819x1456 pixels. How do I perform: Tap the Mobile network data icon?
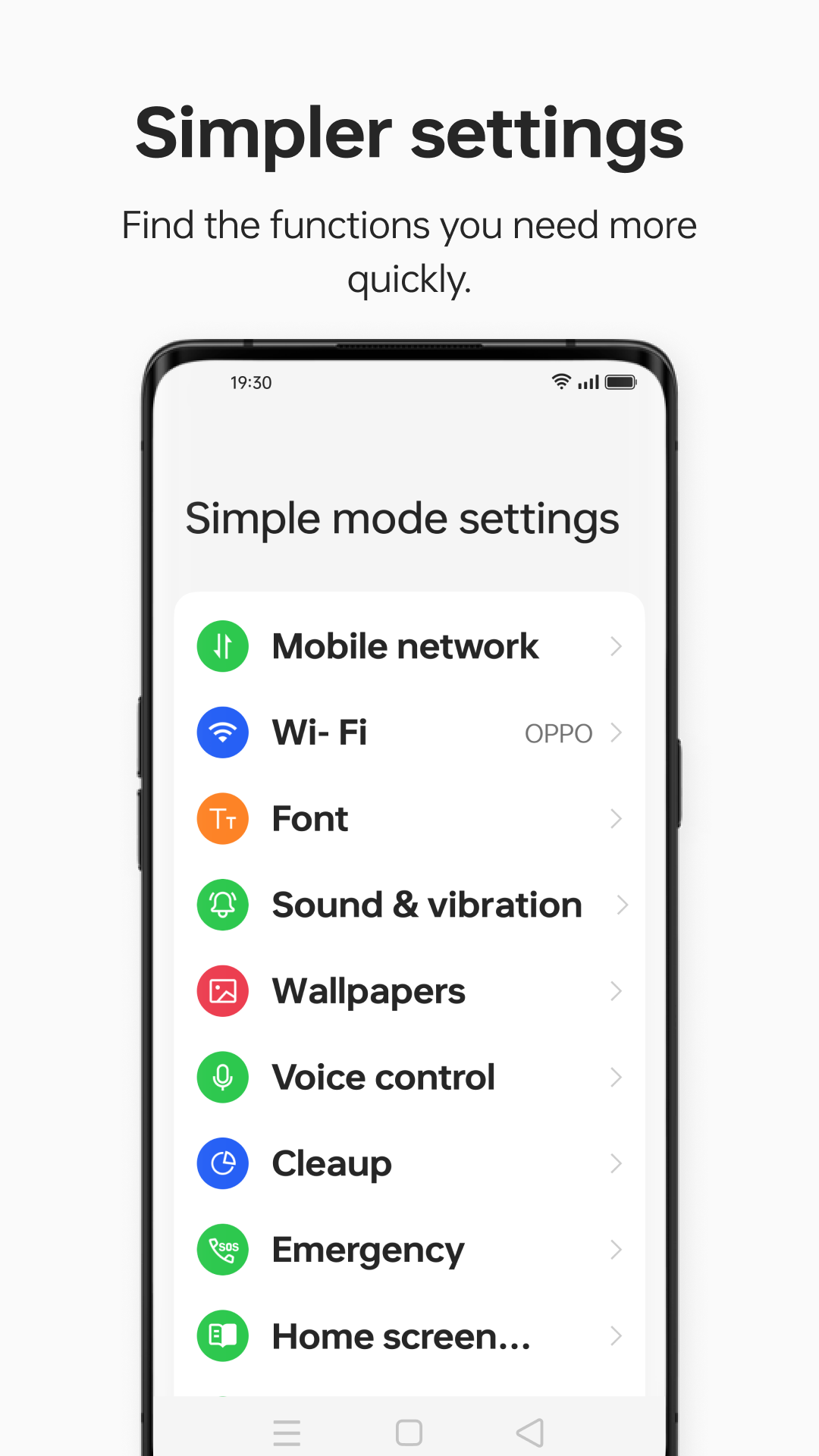[x=222, y=645]
